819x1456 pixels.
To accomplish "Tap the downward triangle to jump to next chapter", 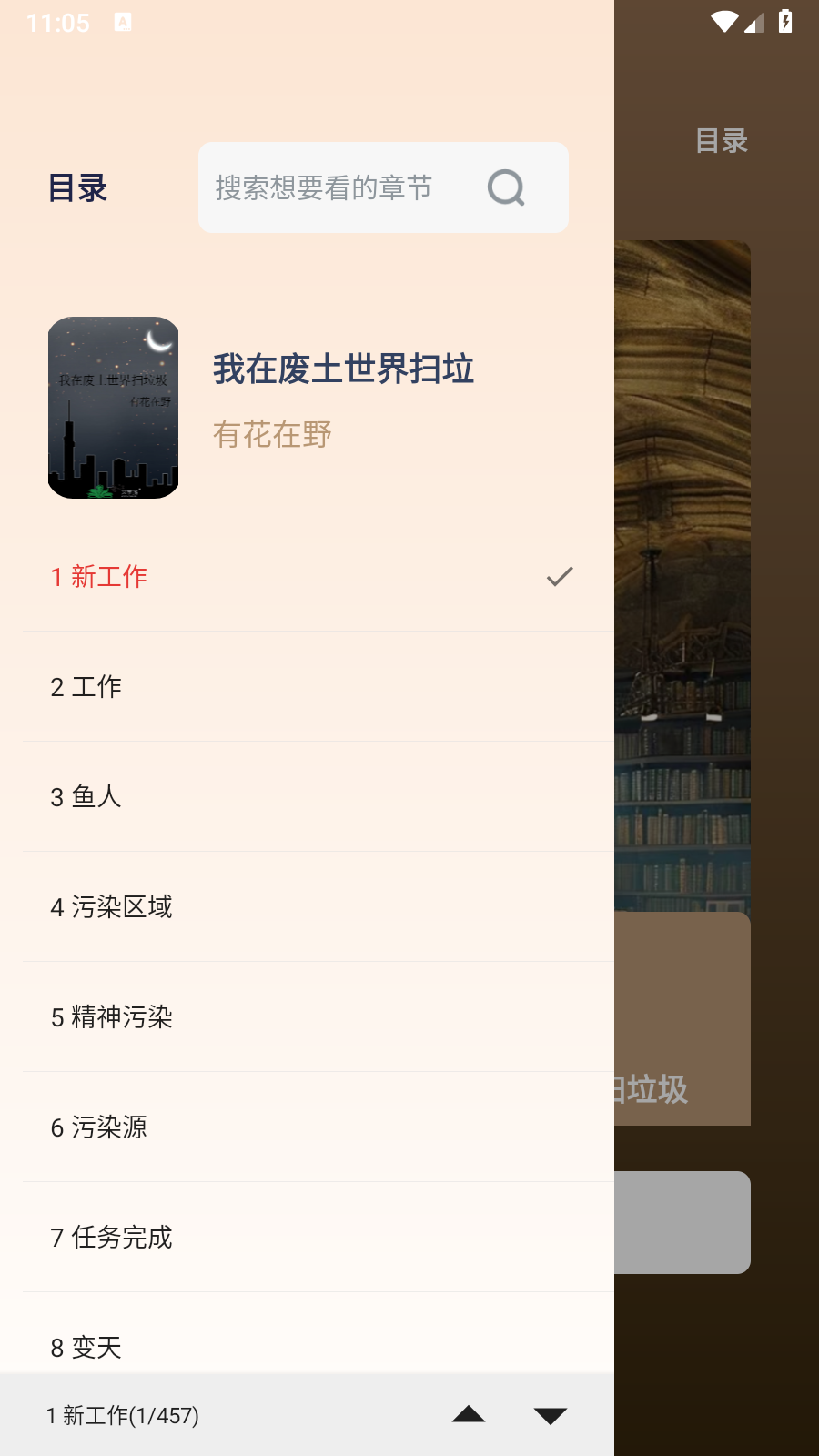I will tap(550, 1416).
